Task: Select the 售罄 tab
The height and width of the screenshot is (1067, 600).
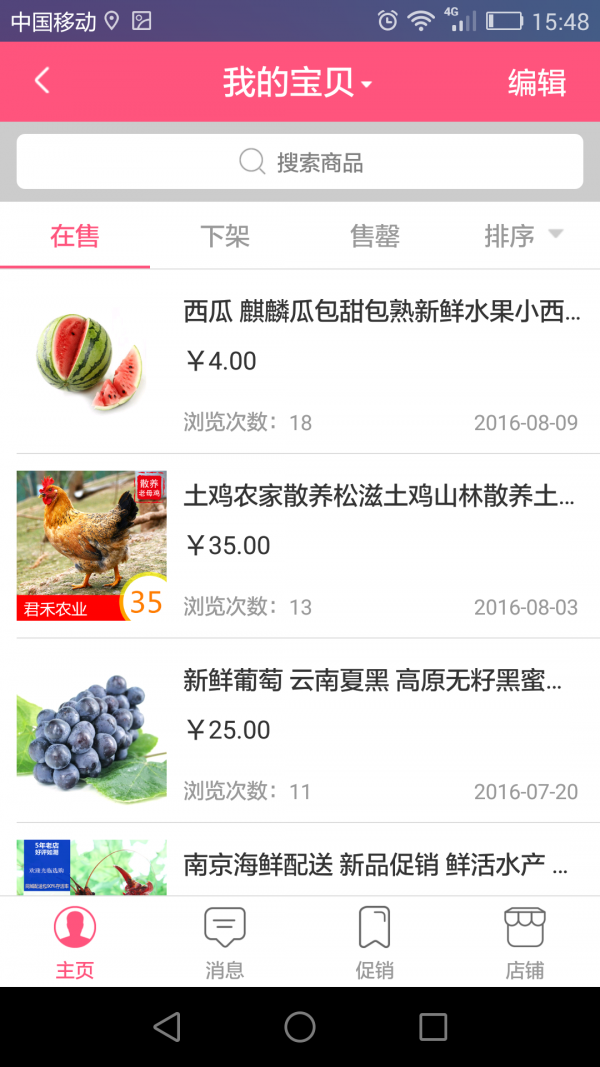Action: (375, 236)
